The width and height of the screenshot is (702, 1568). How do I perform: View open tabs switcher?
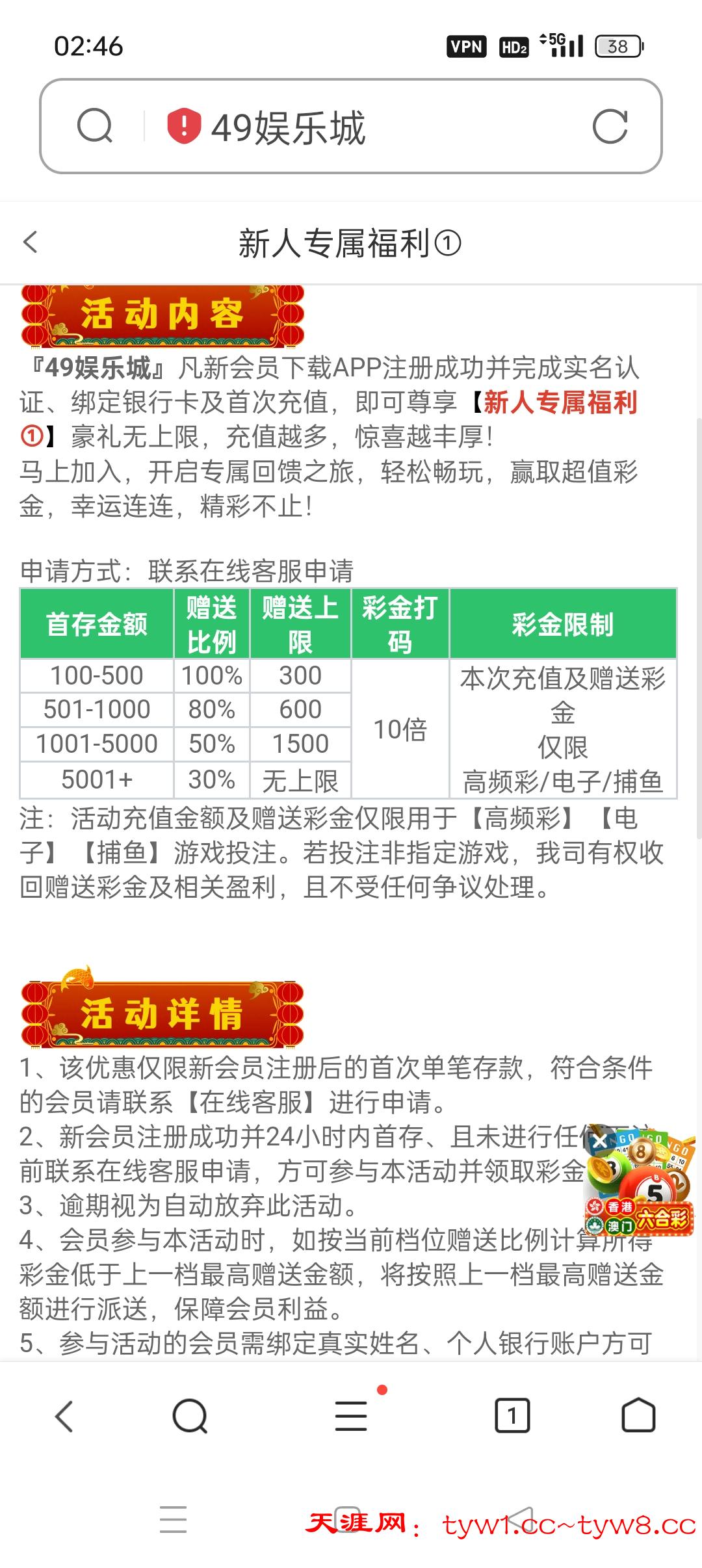pyautogui.click(x=512, y=1415)
